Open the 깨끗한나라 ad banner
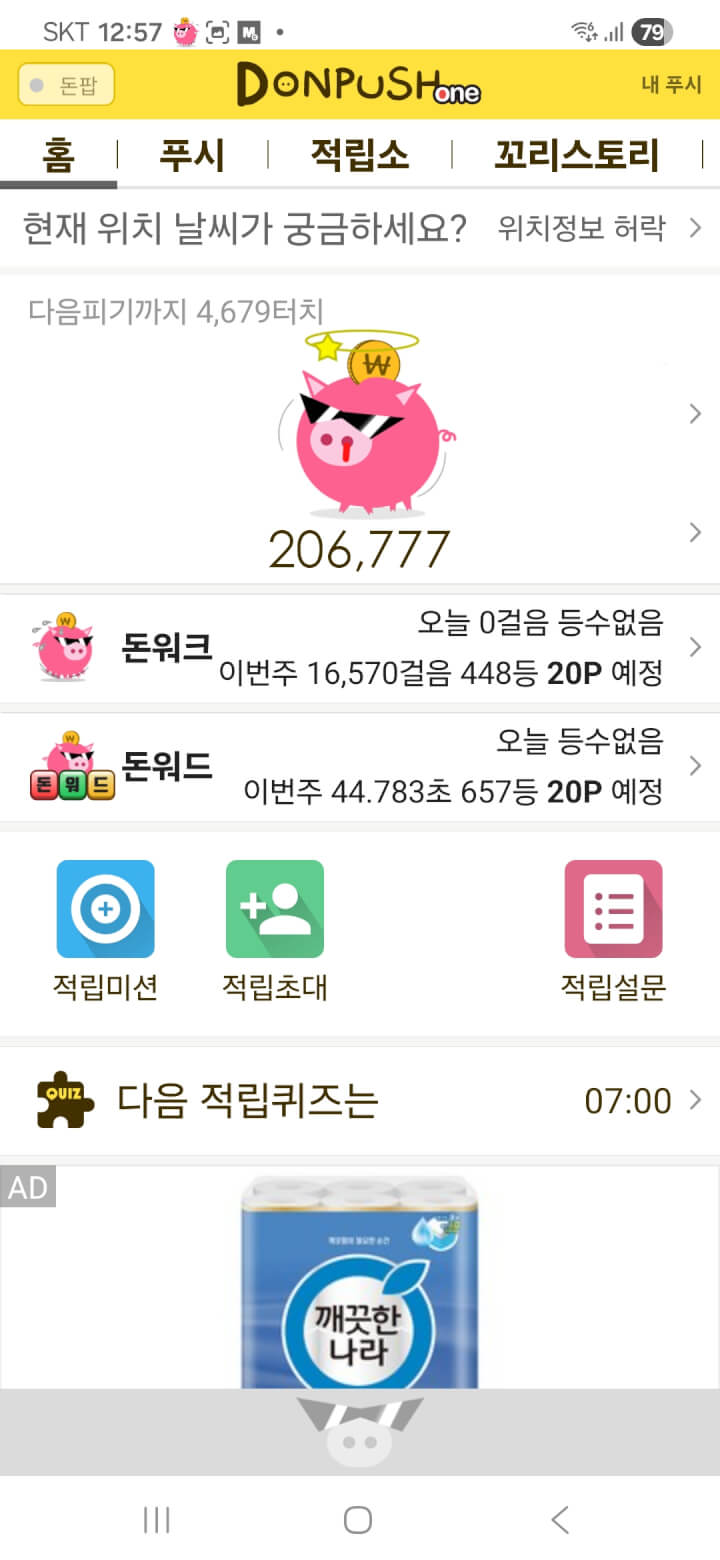Image resolution: width=720 pixels, height=1560 pixels. pyautogui.click(x=360, y=1280)
